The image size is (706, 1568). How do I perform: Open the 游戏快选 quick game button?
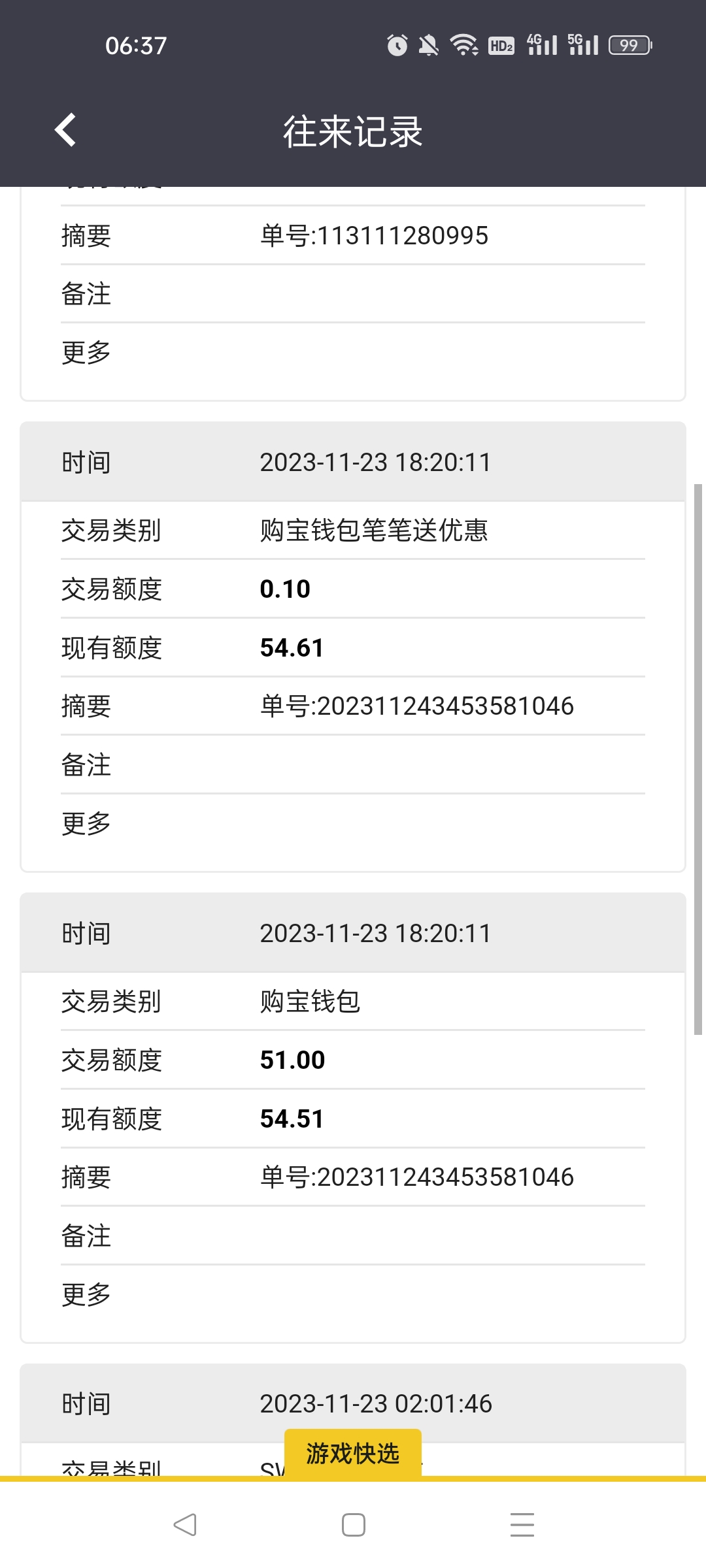pos(353,1453)
